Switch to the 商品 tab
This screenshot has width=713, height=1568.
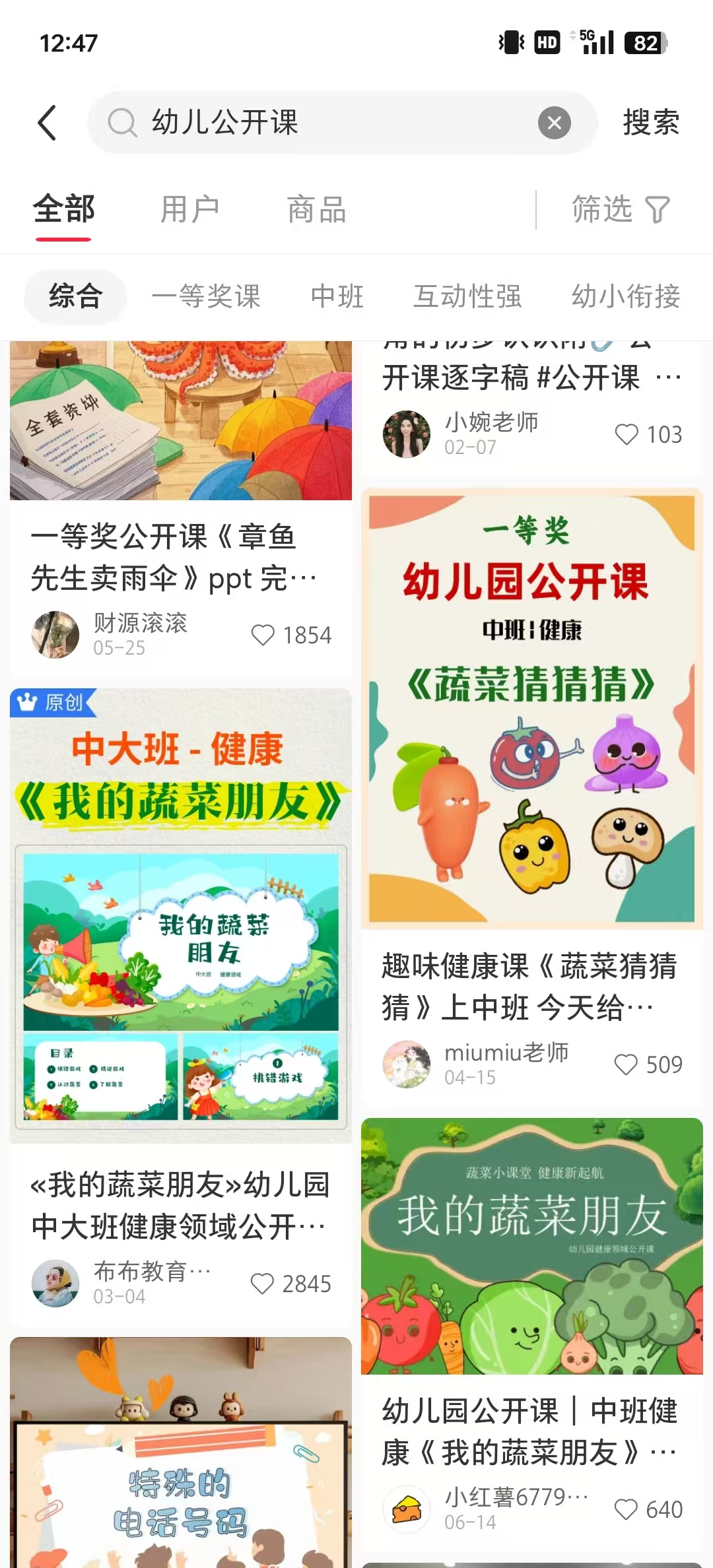pos(316,210)
